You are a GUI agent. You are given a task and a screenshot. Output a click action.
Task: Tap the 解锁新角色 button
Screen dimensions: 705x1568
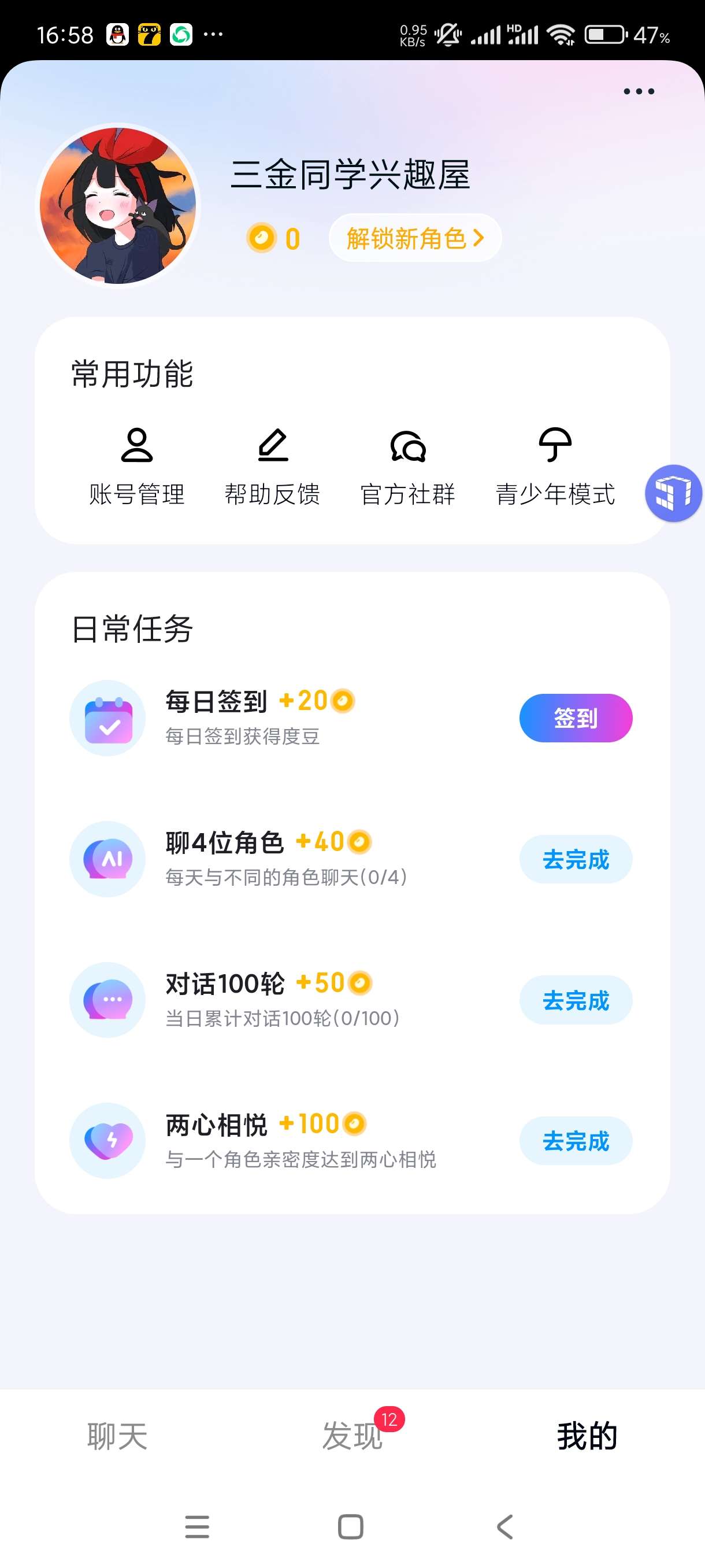point(415,238)
